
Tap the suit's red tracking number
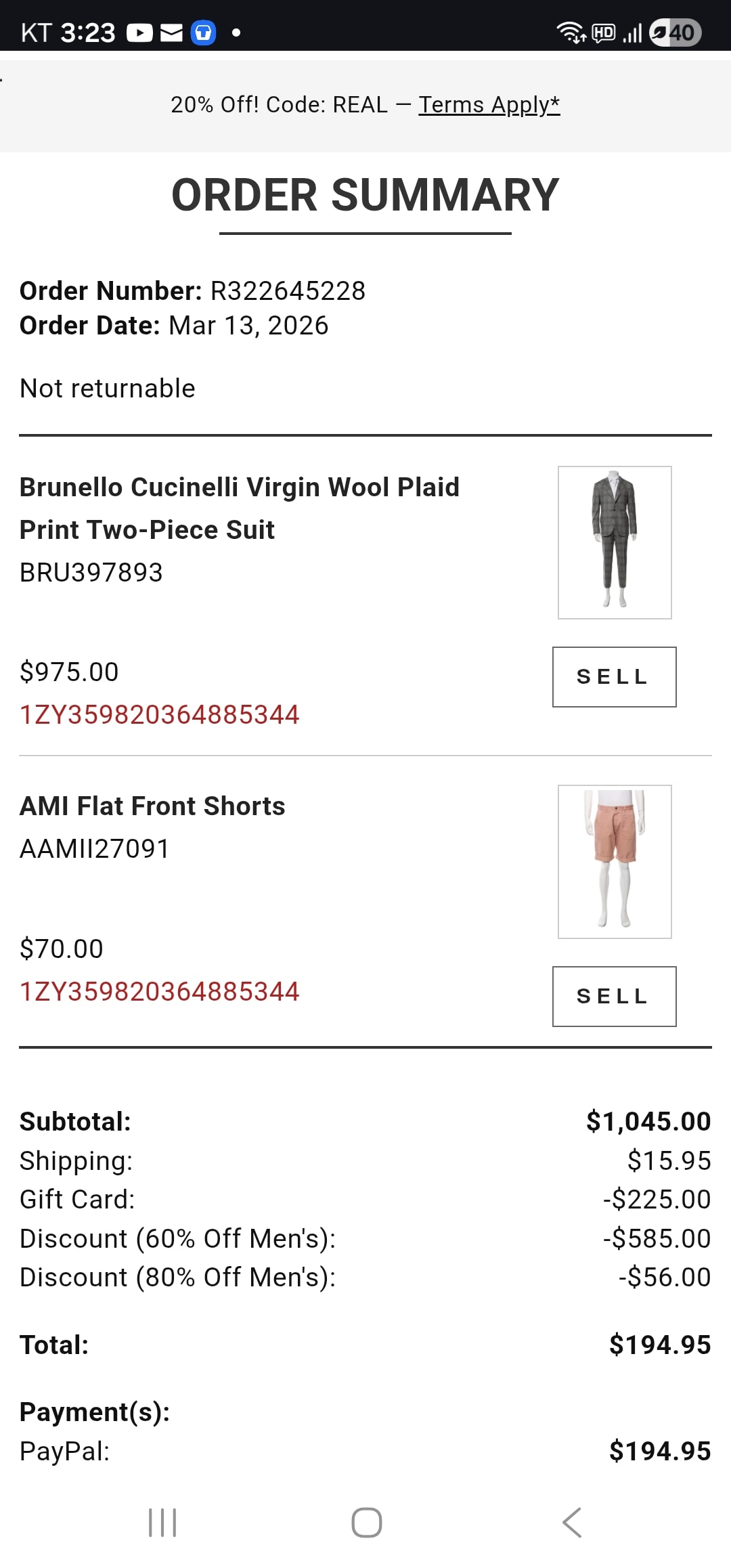click(x=160, y=713)
